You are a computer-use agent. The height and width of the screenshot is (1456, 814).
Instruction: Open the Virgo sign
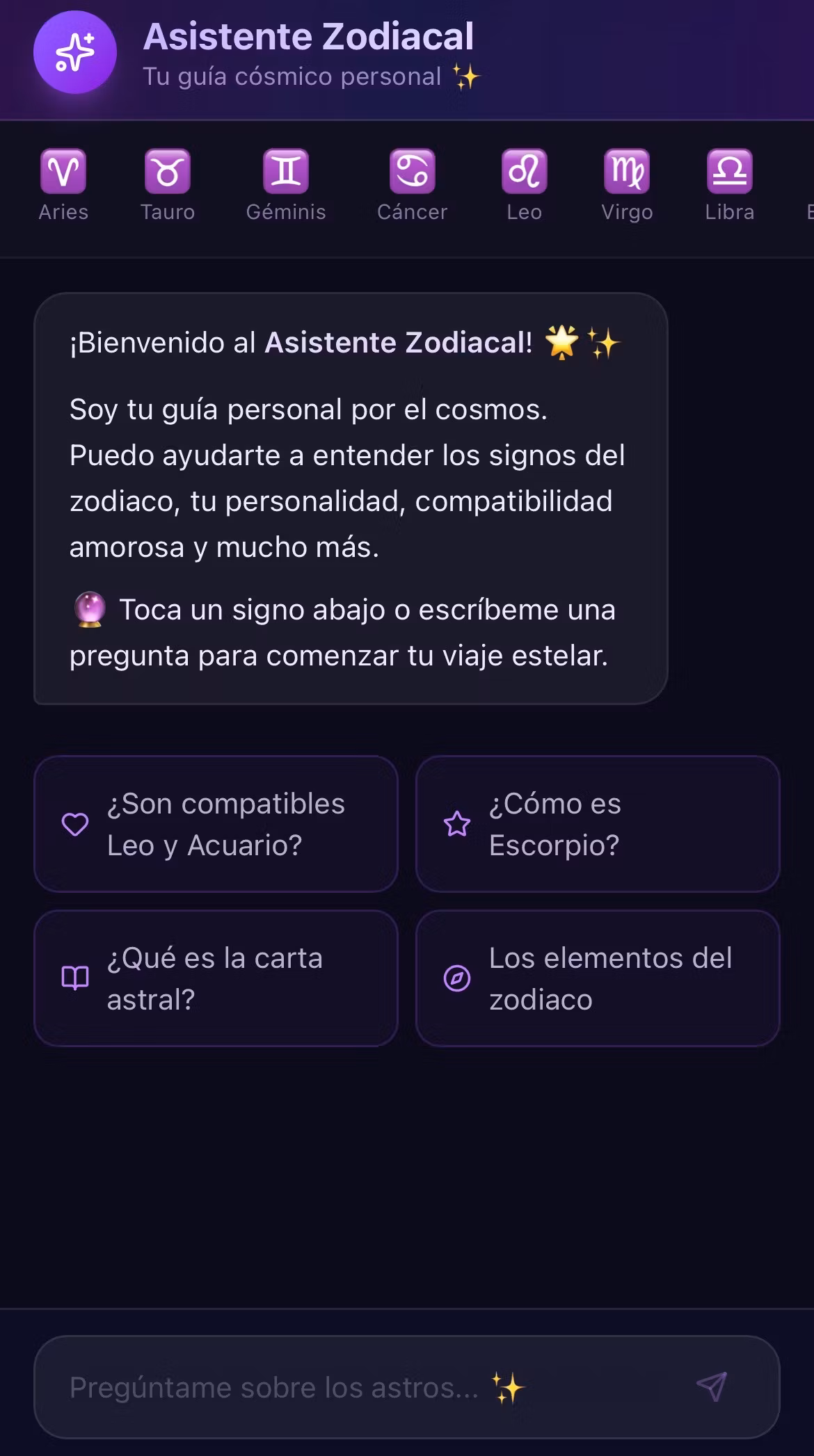(x=628, y=186)
